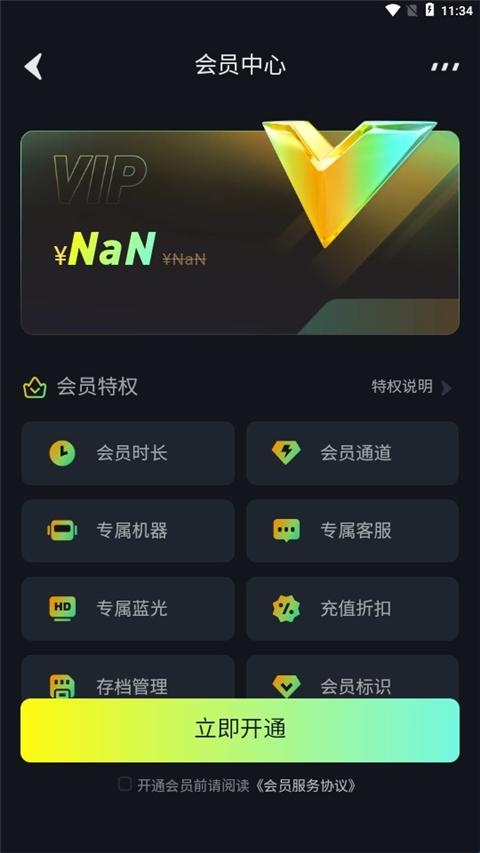Open 特权说明 privilege details
This screenshot has height=853, width=480.
pos(411,387)
